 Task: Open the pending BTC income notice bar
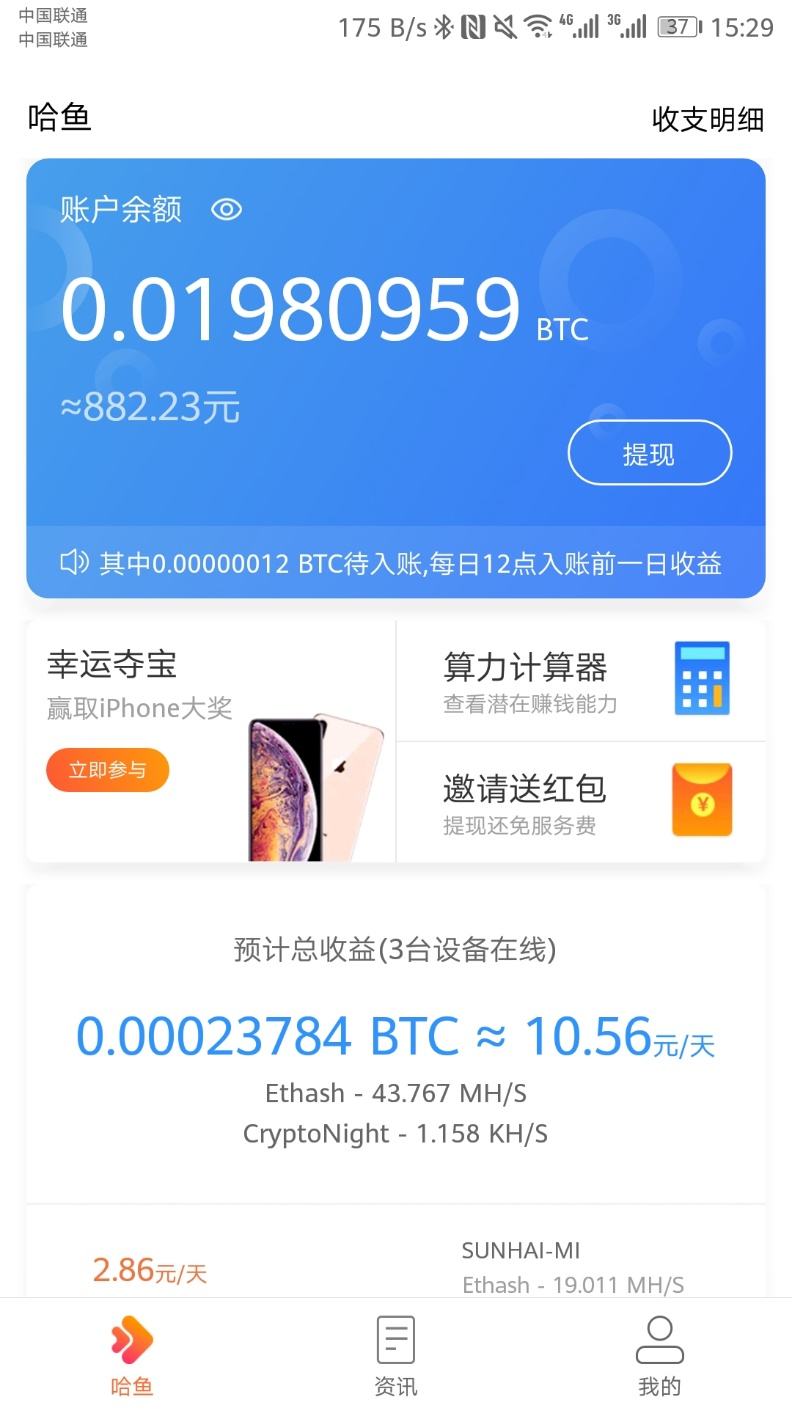click(396, 563)
